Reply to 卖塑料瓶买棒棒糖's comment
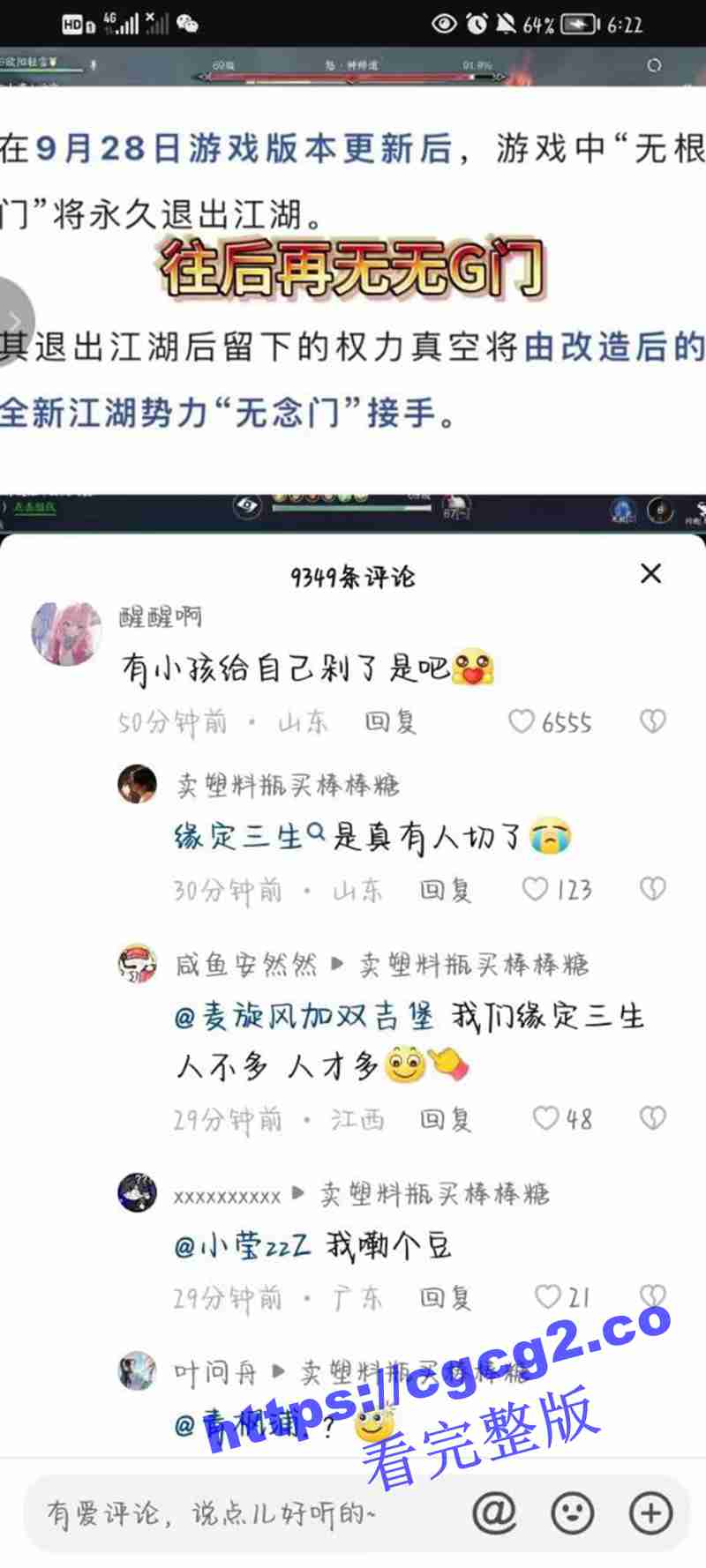Image resolution: width=706 pixels, height=1568 pixels. 445,890
